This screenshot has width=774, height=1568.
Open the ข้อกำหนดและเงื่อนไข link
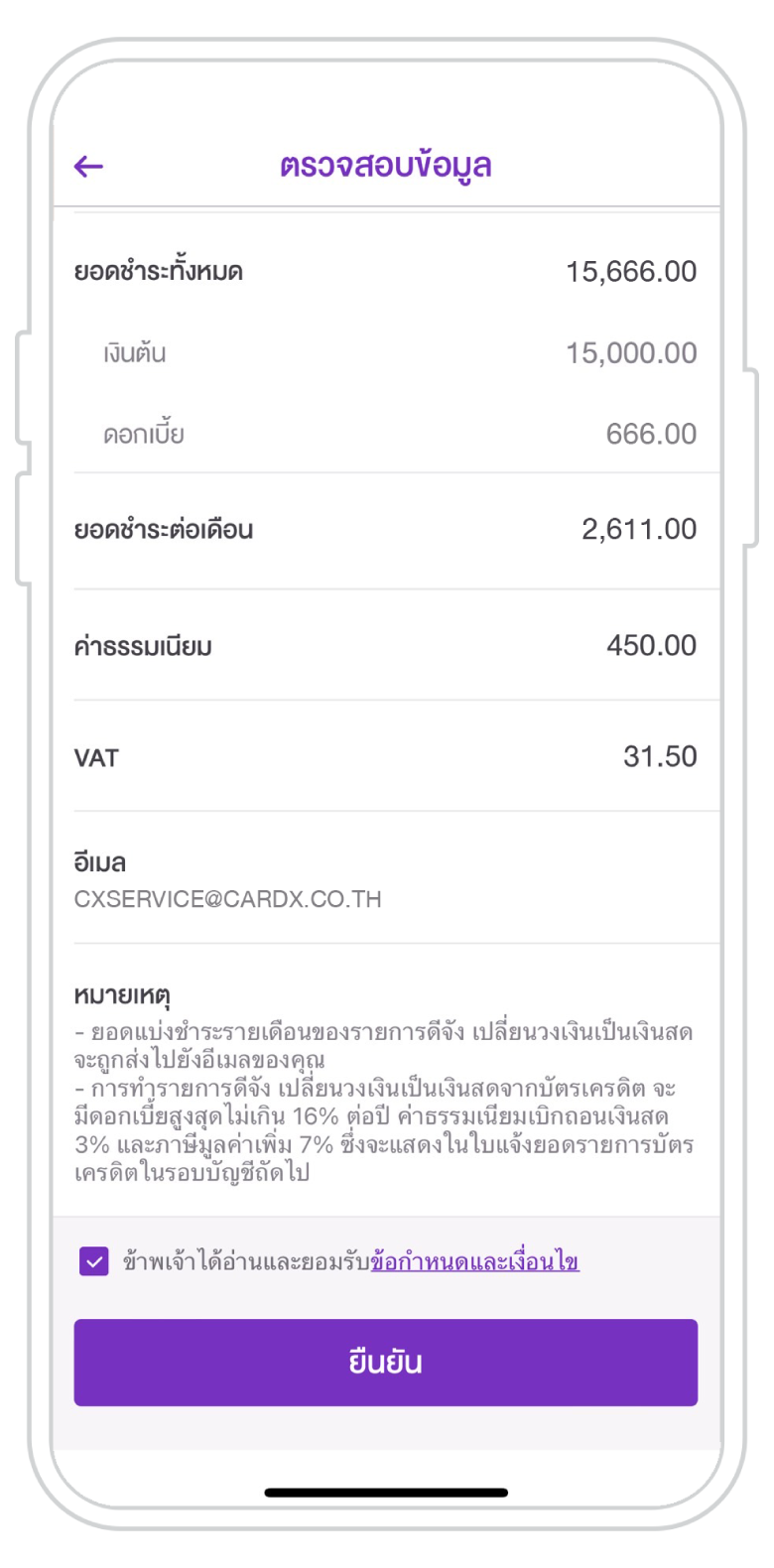(x=474, y=1262)
